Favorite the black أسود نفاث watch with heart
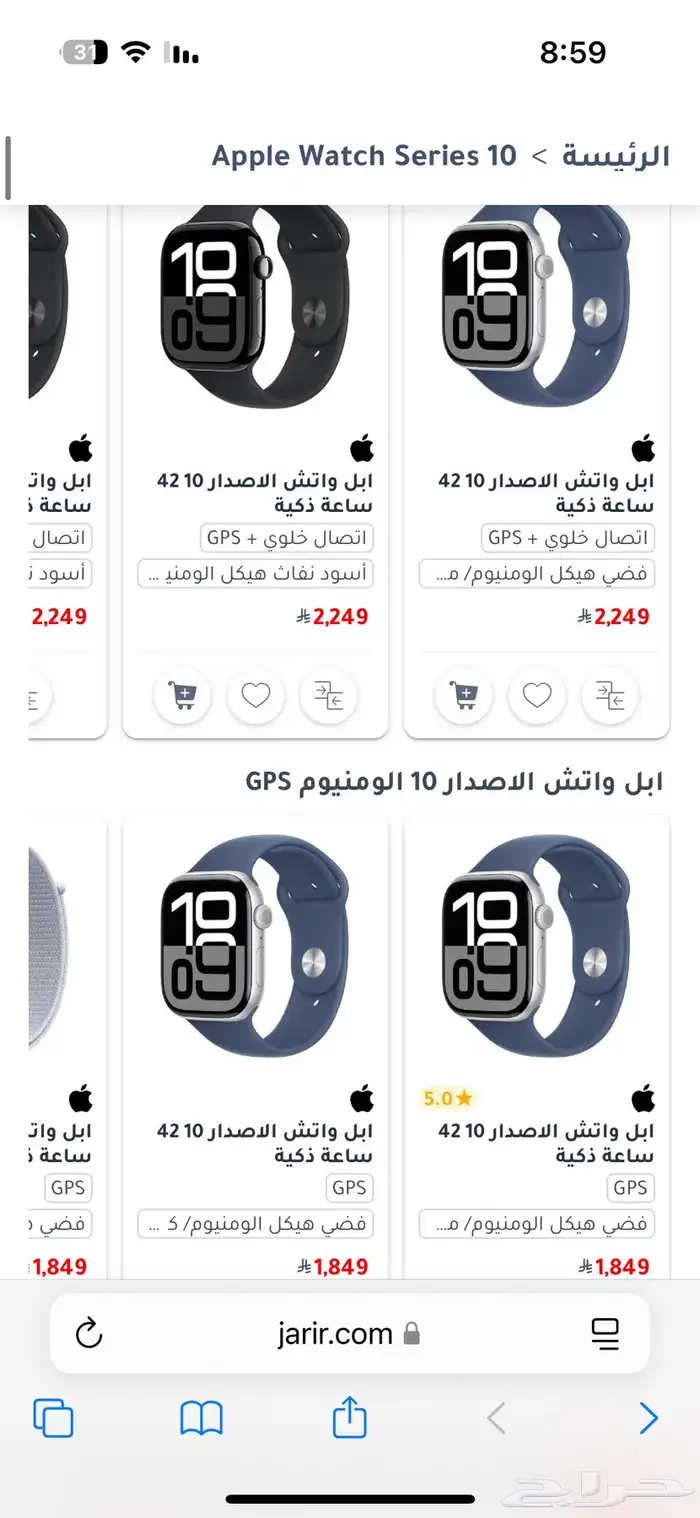700x1518 pixels. [256, 694]
